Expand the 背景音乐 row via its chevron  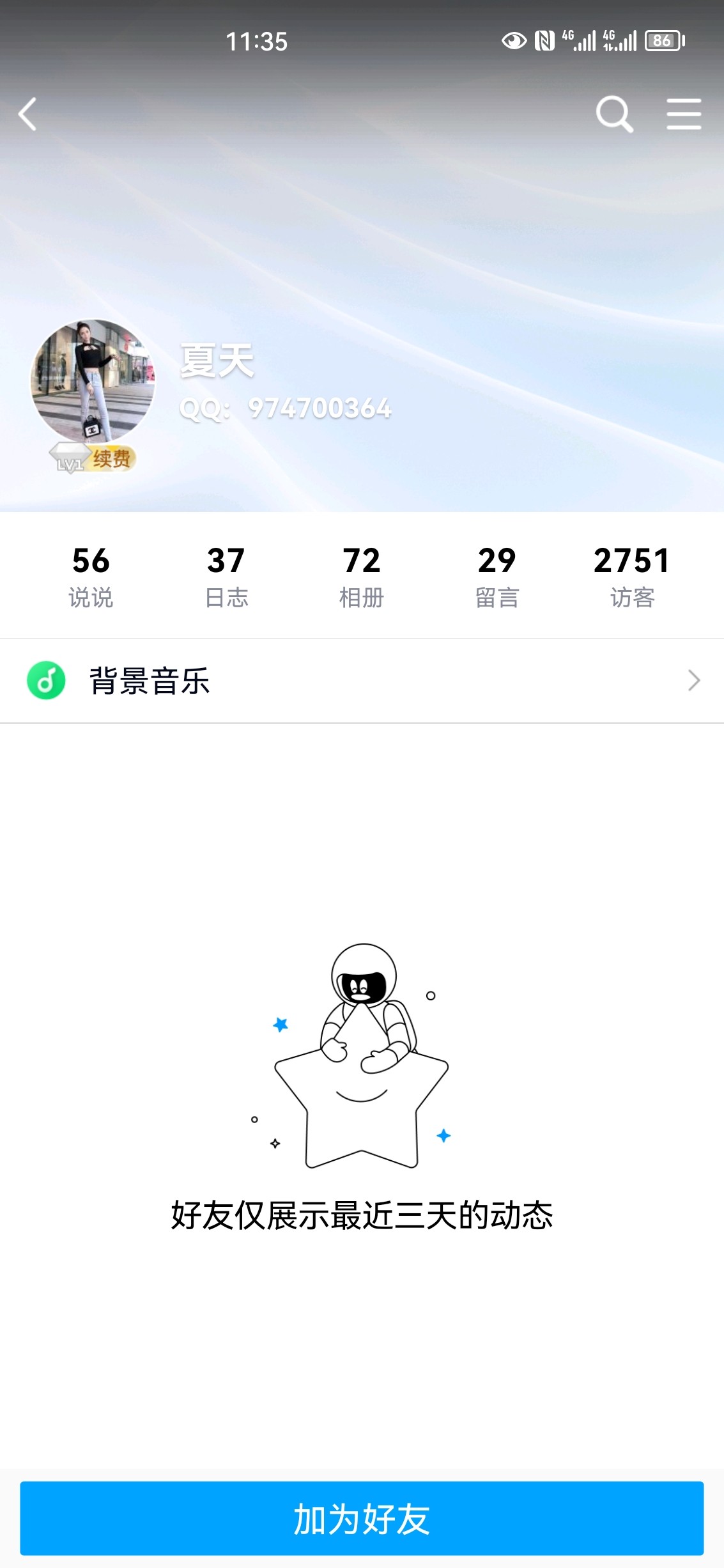pos(694,681)
